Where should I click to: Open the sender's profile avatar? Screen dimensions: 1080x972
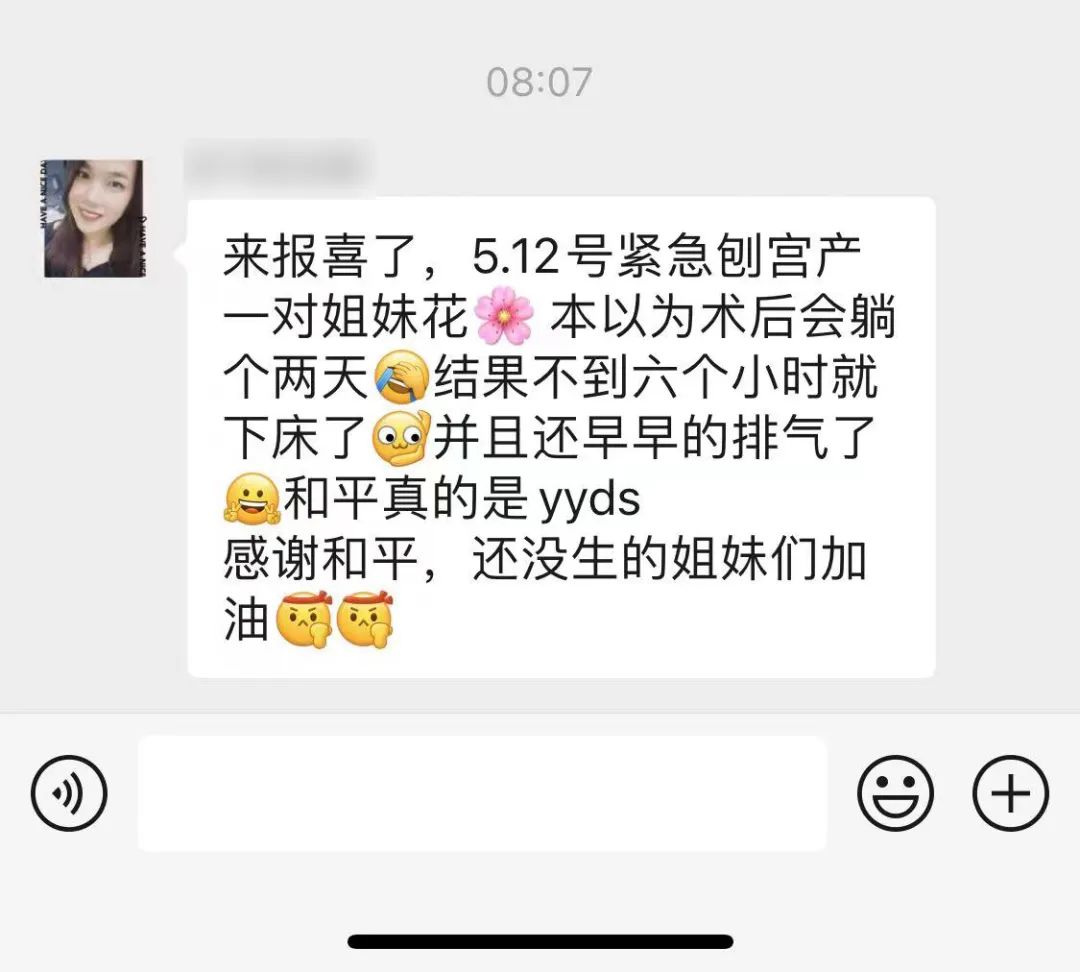tap(93, 219)
